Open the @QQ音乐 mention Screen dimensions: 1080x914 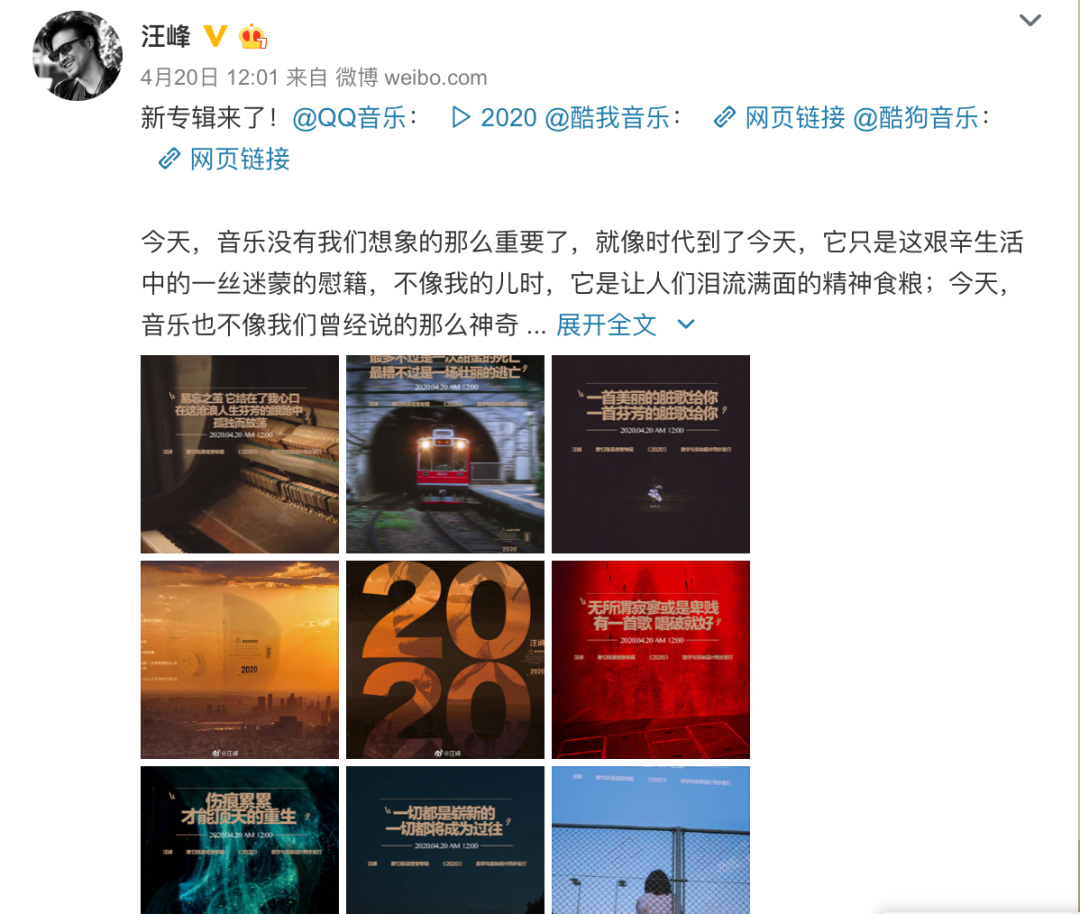click(349, 118)
